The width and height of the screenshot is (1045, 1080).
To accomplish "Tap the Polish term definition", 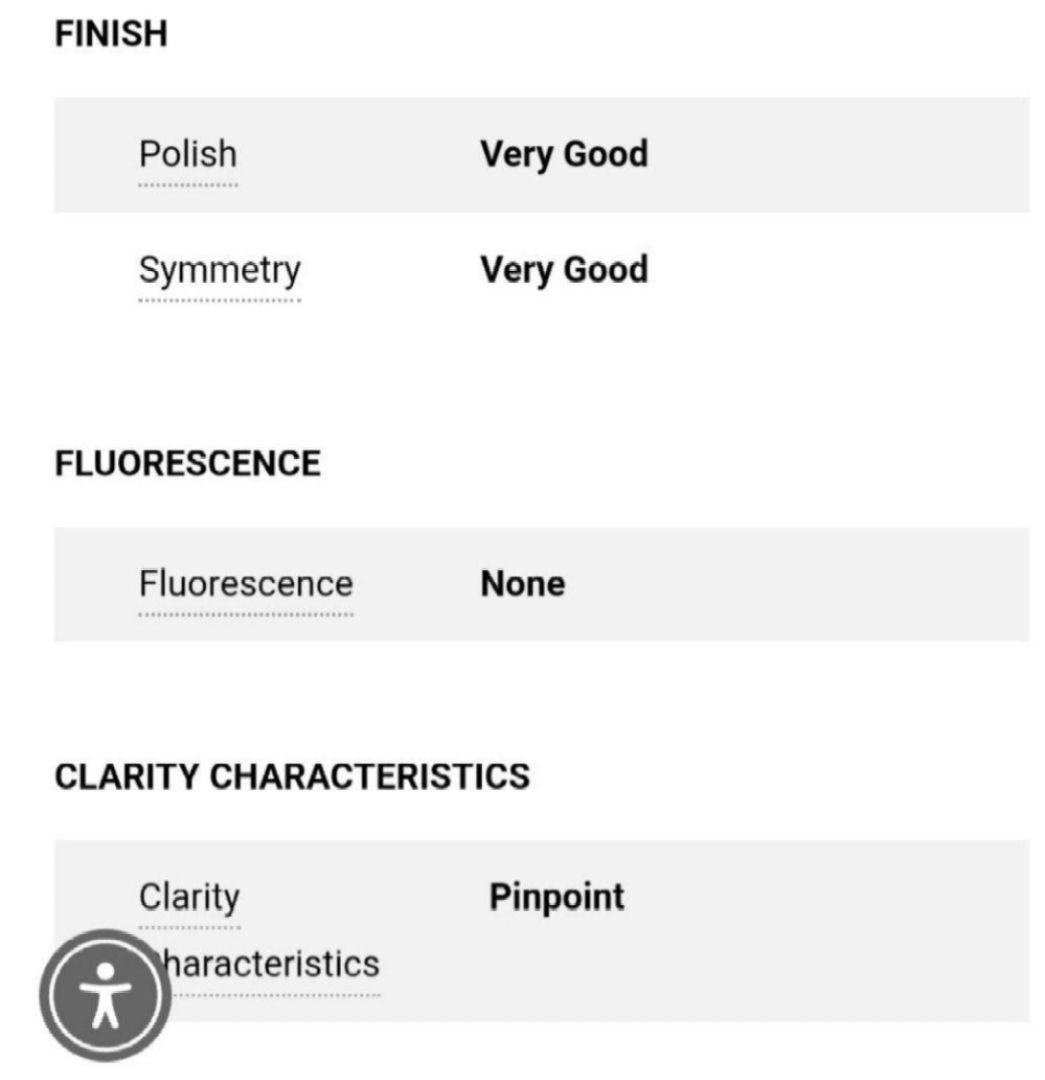I will 188,155.
